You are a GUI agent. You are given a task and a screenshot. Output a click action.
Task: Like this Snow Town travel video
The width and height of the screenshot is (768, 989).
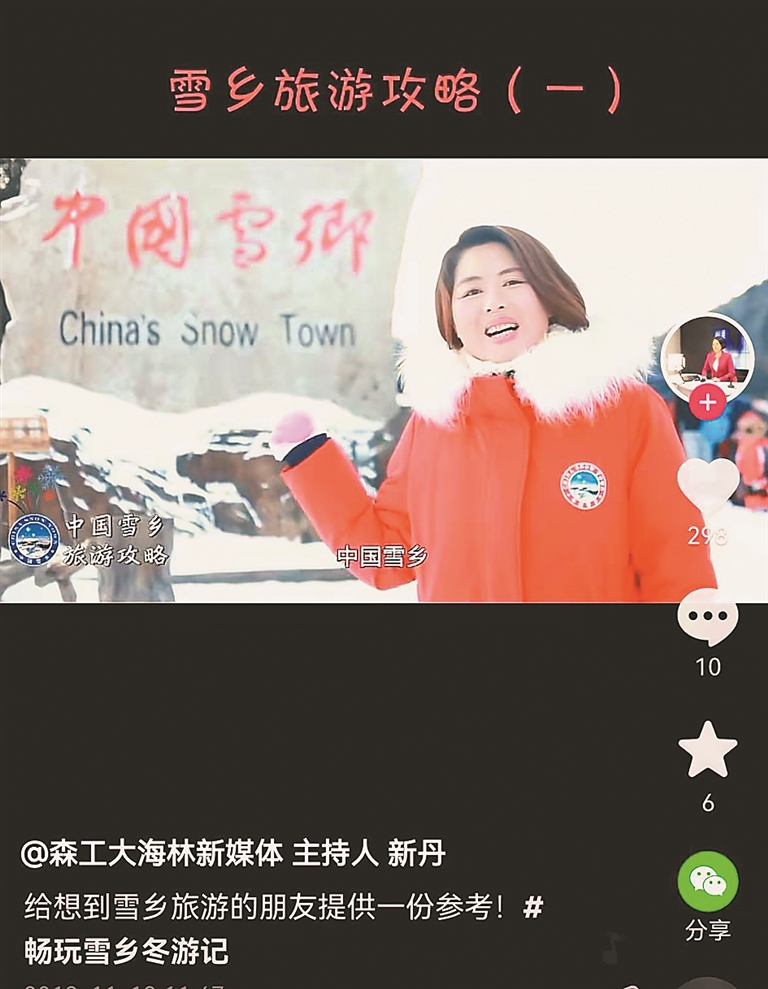(x=707, y=487)
